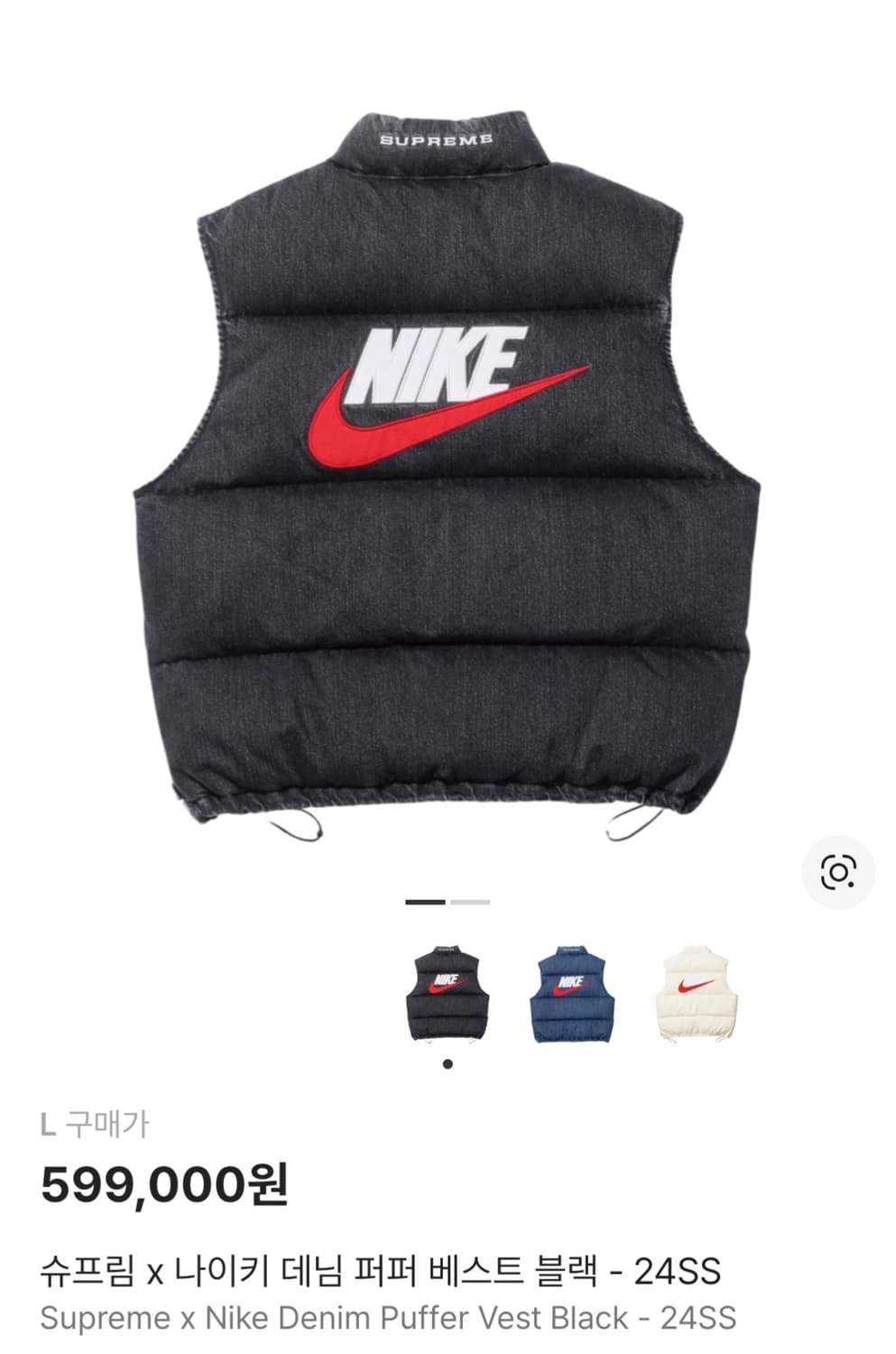This screenshot has width=896, height=1354.
Task: Jump to the second product image indicator
Action: (x=470, y=902)
